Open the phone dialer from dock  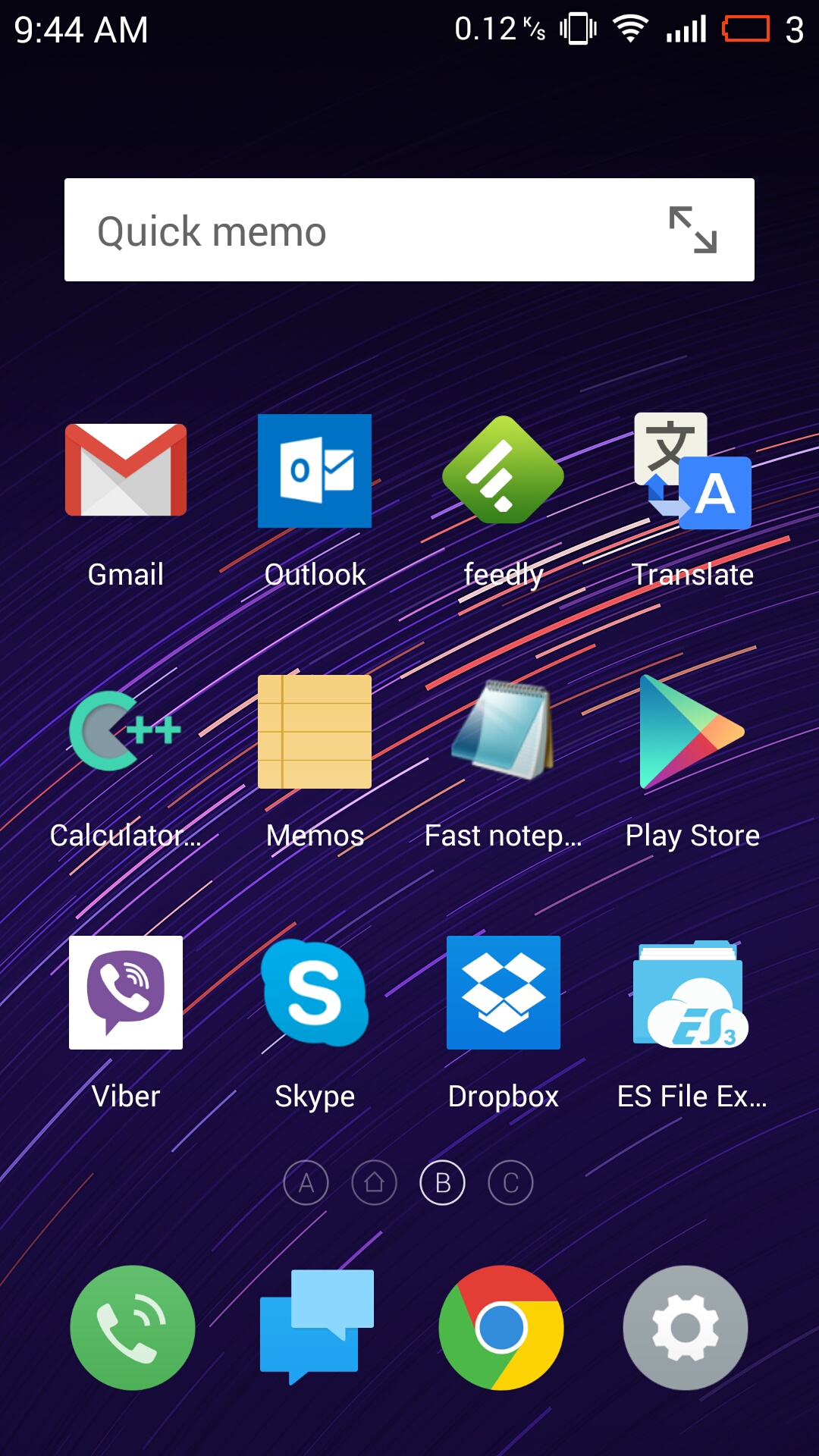[133, 1327]
